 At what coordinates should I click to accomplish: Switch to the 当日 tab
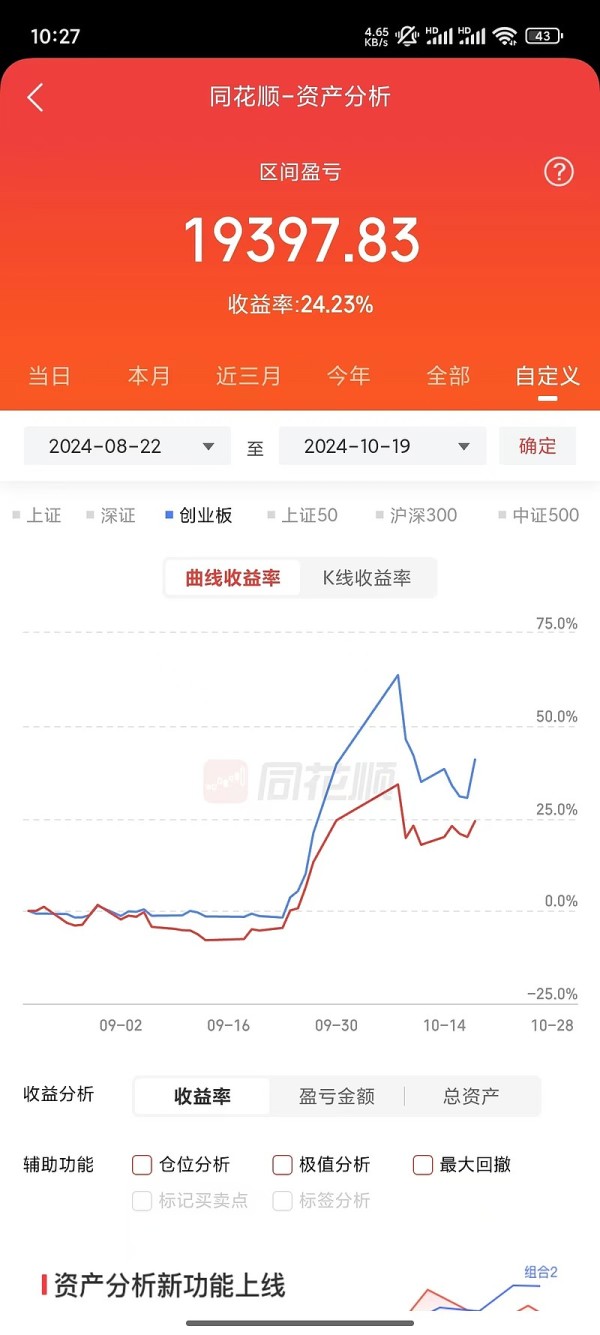pyautogui.click(x=49, y=376)
